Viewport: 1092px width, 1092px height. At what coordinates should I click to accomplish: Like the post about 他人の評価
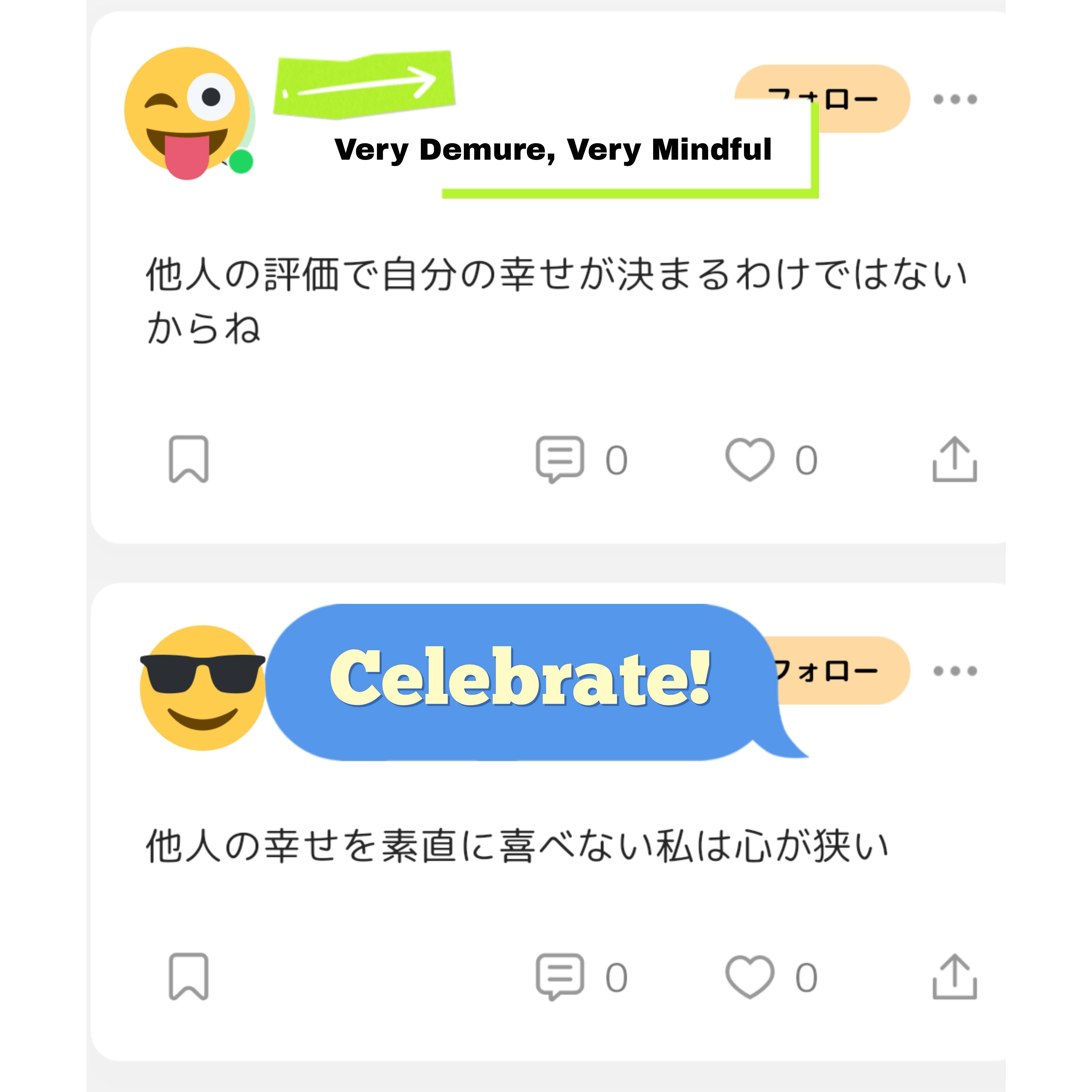coord(750,459)
